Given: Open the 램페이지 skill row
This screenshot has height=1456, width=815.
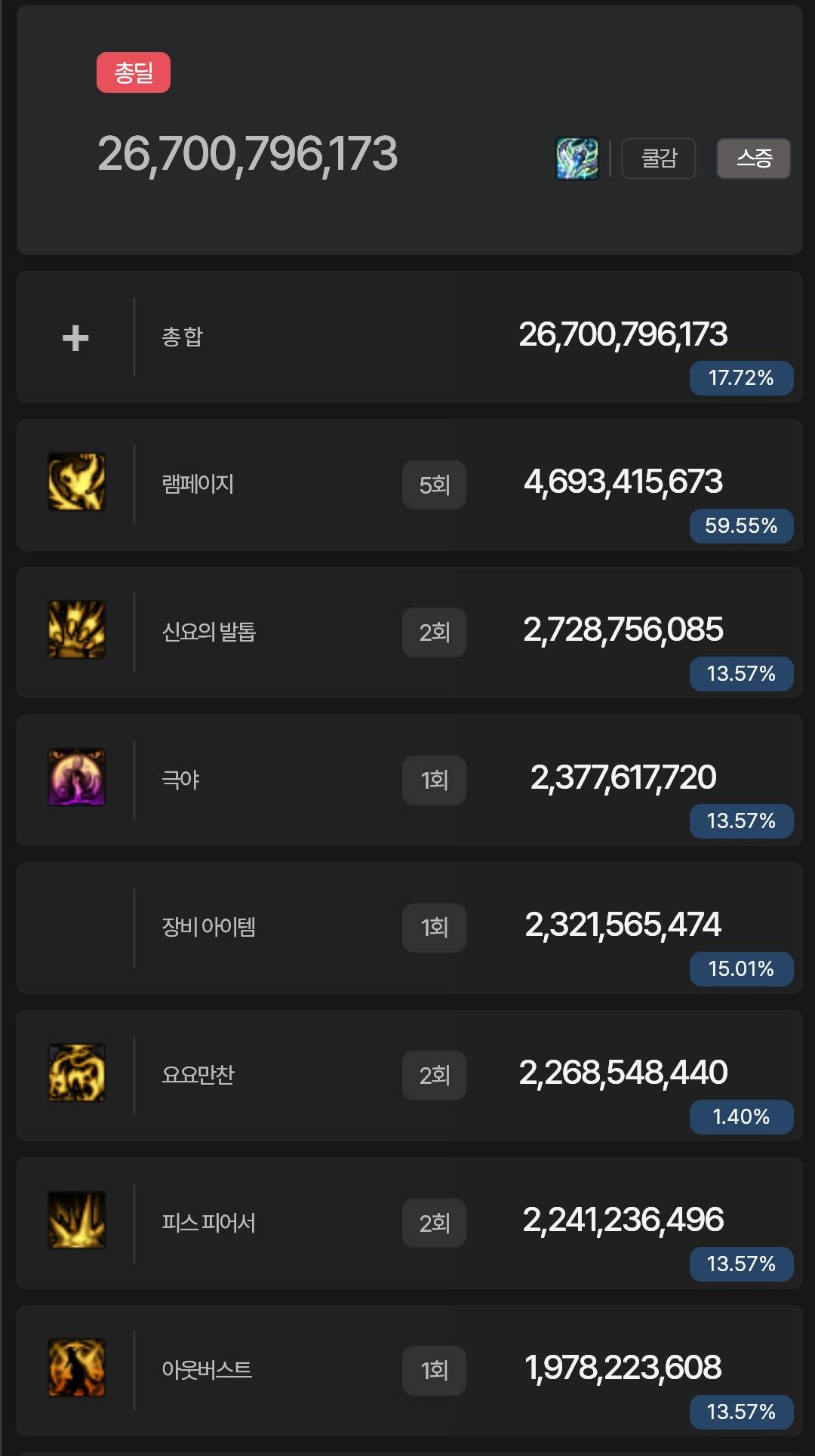Looking at the screenshot, I should tap(409, 485).
